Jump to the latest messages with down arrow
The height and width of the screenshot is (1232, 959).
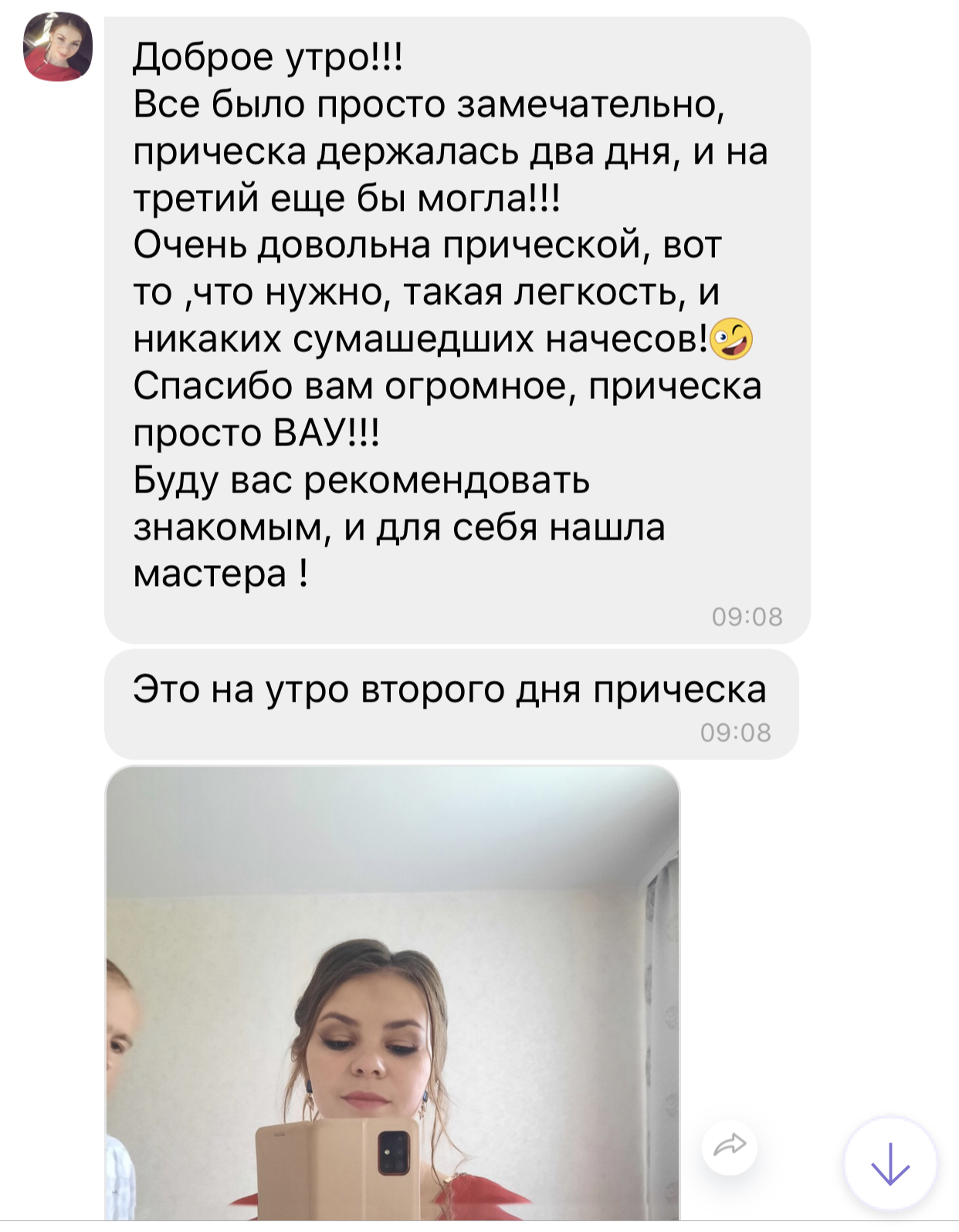click(890, 1163)
